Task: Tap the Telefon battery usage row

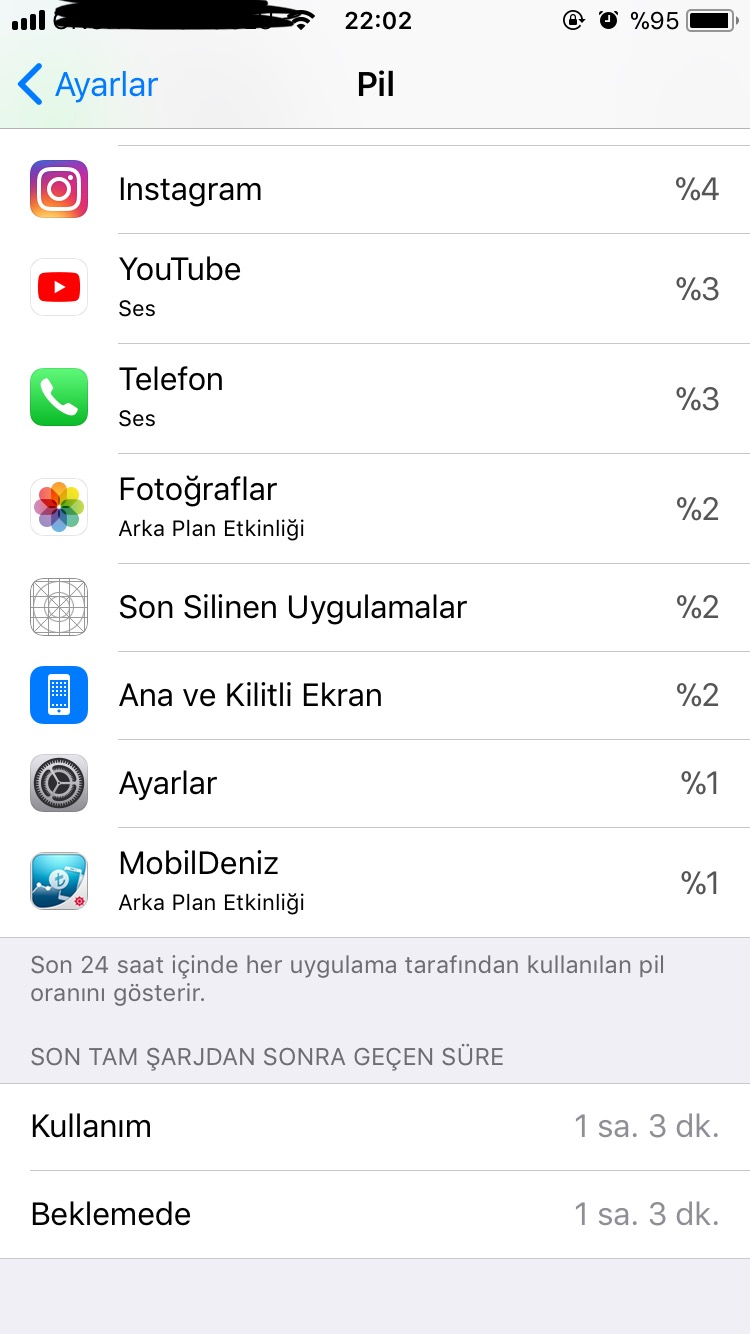Action: click(x=375, y=399)
